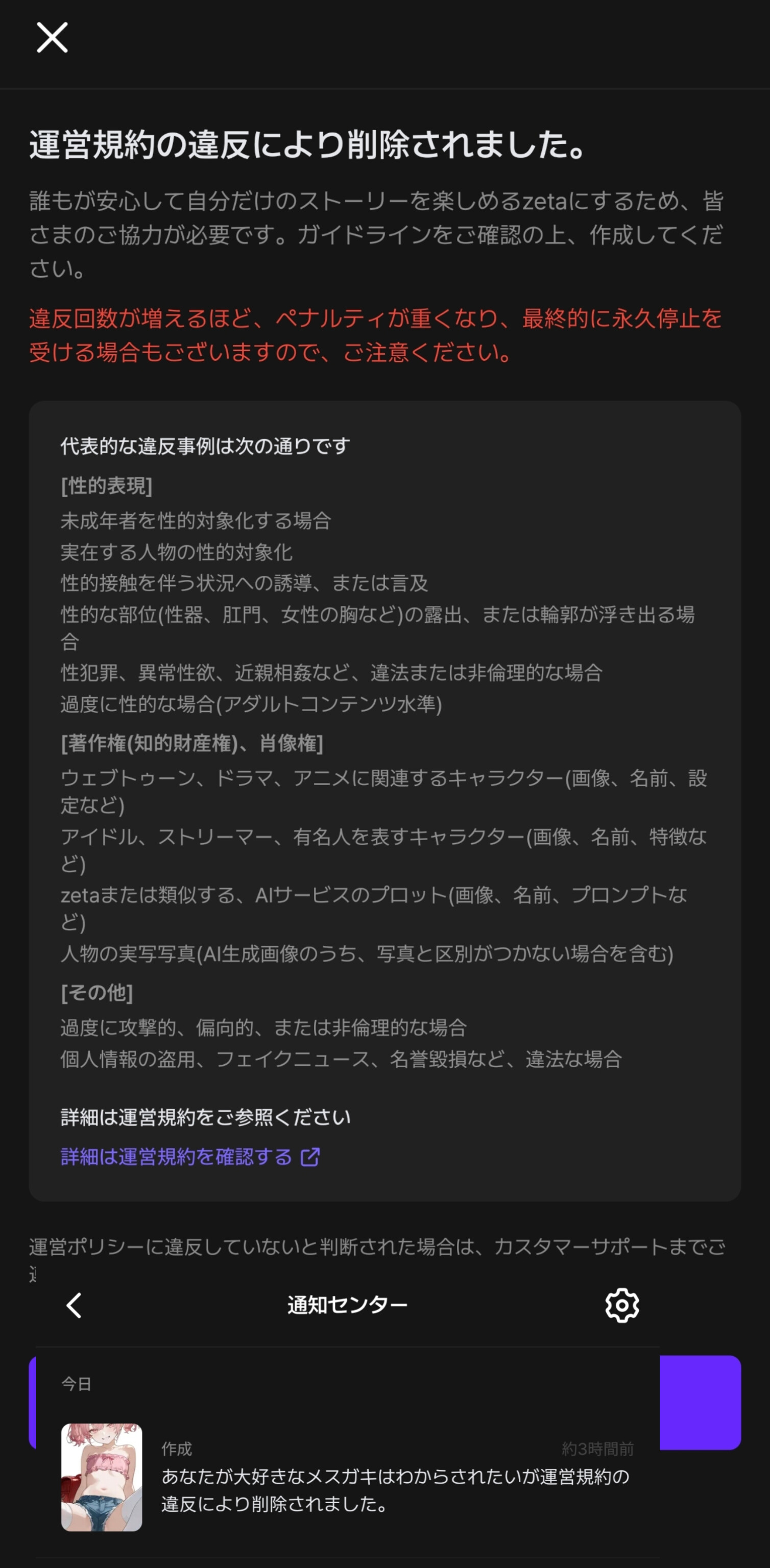The width and height of the screenshot is (770, 1568).
Task: Open the 詳細は運営規約を確認する link
Action: [190, 1157]
